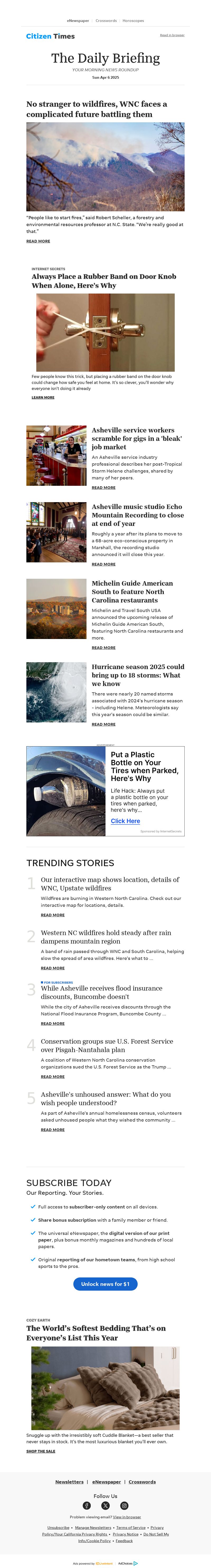This screenshot has width=211, height=1568.
Task: Tap Click Here in plastic bottle ad
Action: pos(125,821)
